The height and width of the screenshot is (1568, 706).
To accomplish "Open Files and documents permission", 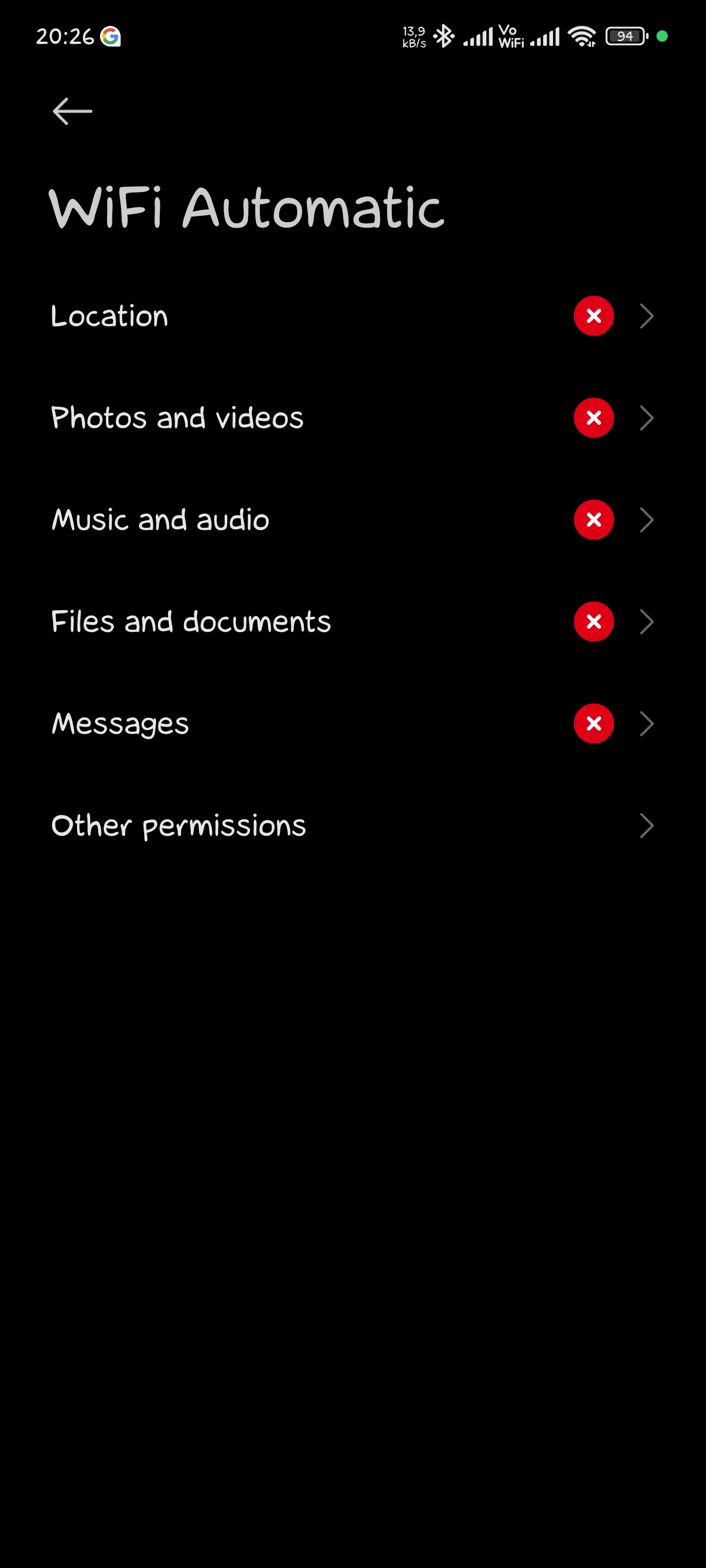I will click(x=353, y=621).
